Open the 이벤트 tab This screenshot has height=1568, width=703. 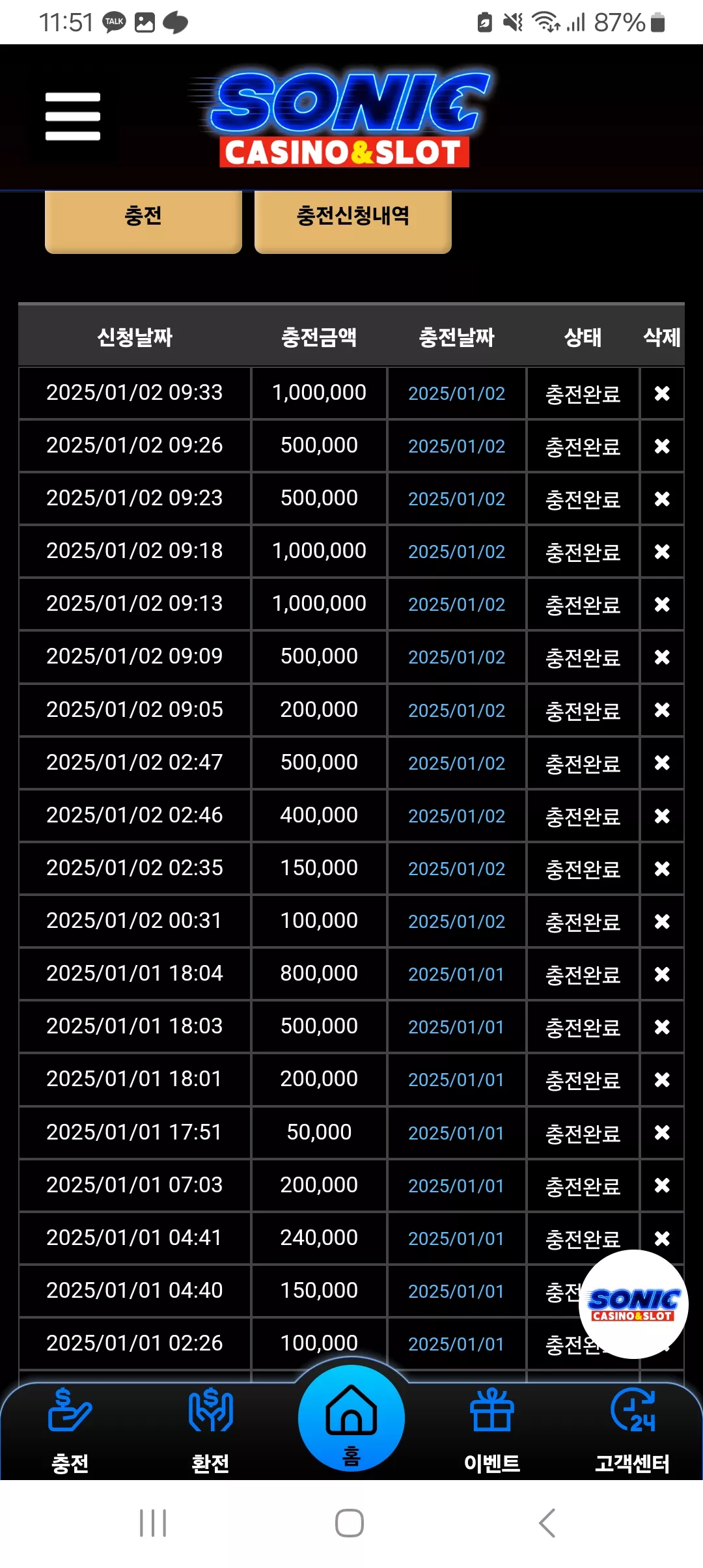(492, 1430)
